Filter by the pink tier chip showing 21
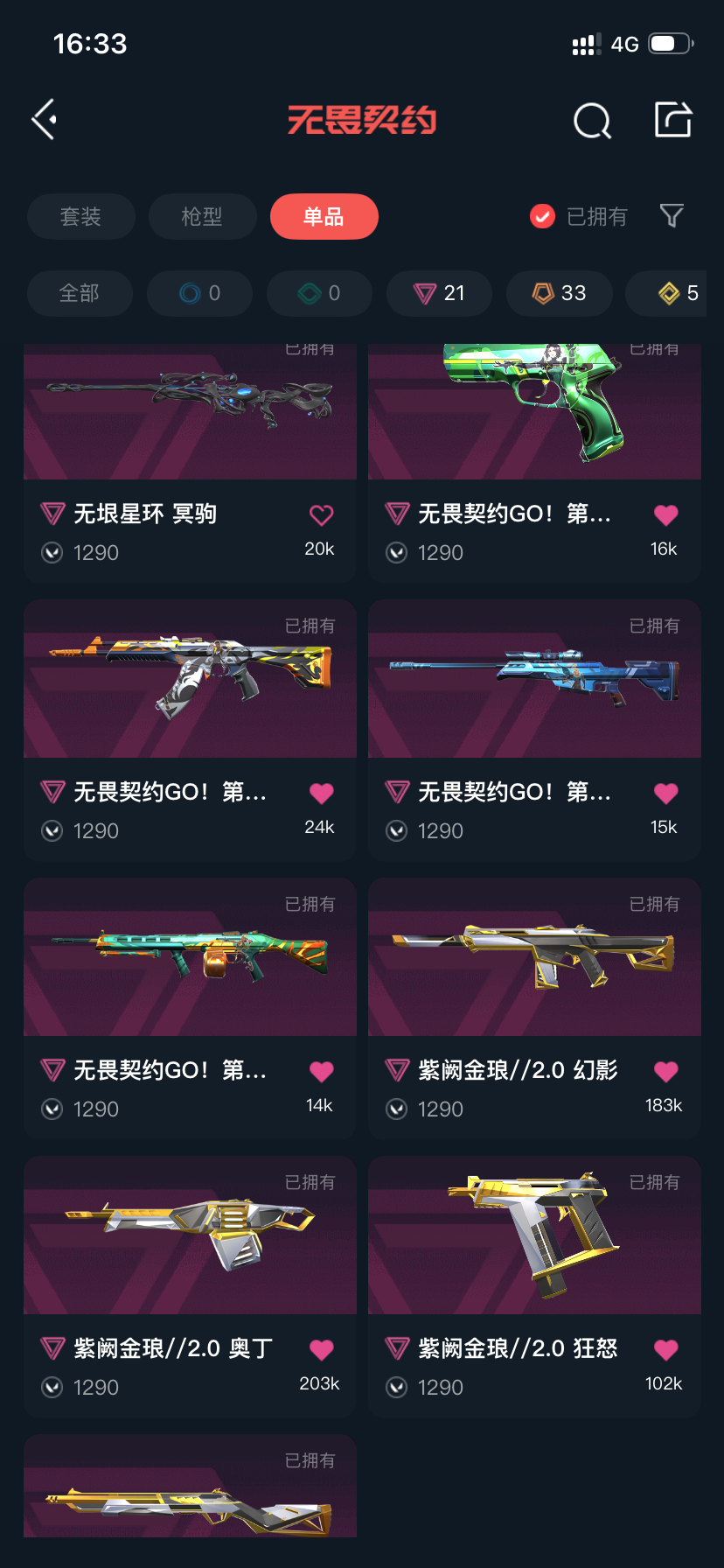Image resolution: width=724 pixels, height=1568 pixels. click(440, 293)
